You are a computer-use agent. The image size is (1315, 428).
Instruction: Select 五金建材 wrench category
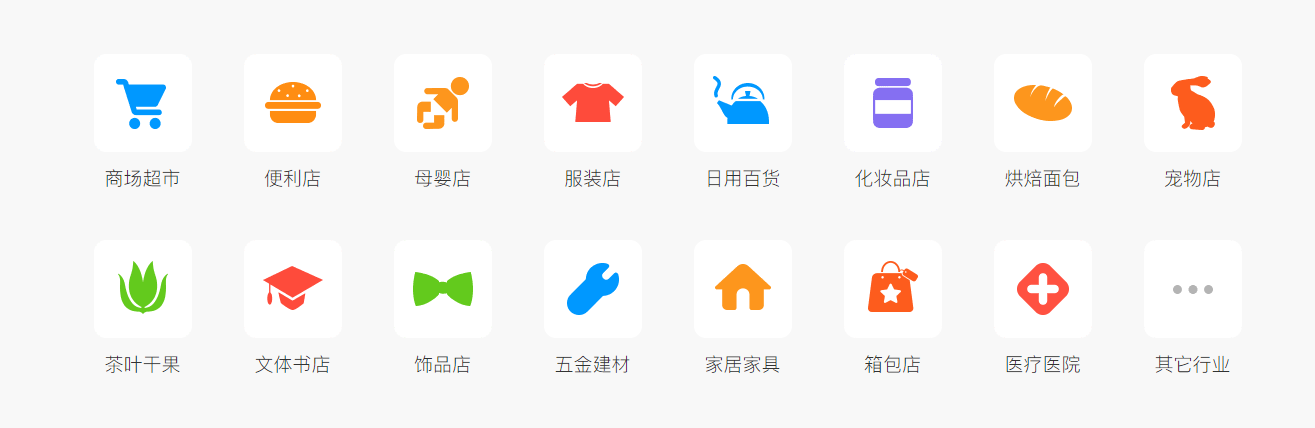[593, 289]
